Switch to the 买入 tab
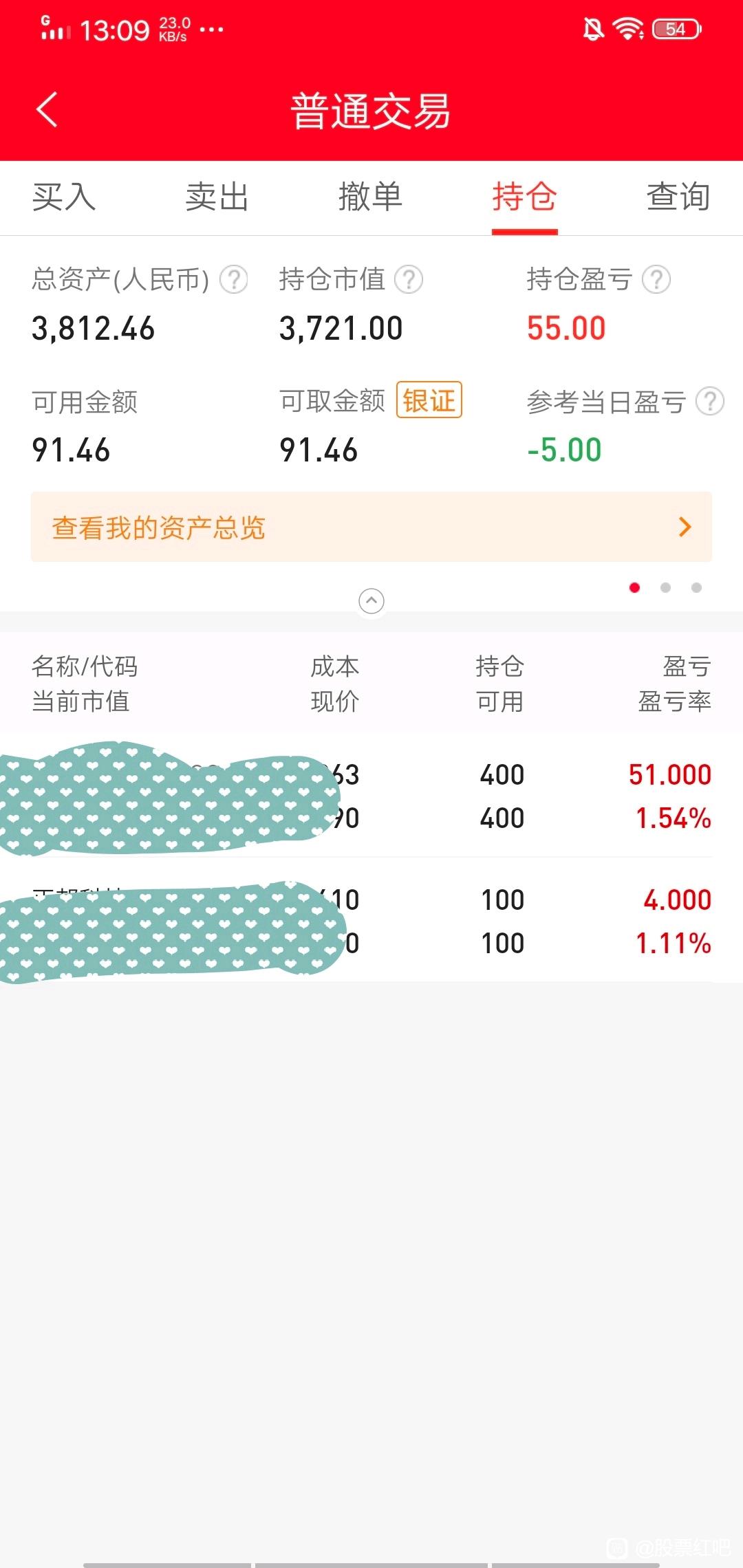This screenshot has width=743, height=1568. [x=64, y=197]
